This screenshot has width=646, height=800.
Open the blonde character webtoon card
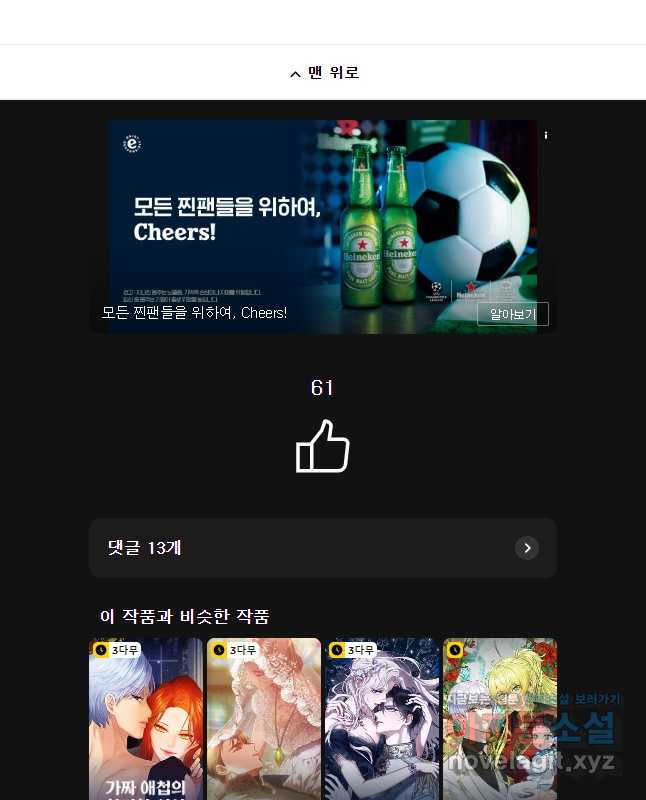pyautogui.click(x=500, y=719)
